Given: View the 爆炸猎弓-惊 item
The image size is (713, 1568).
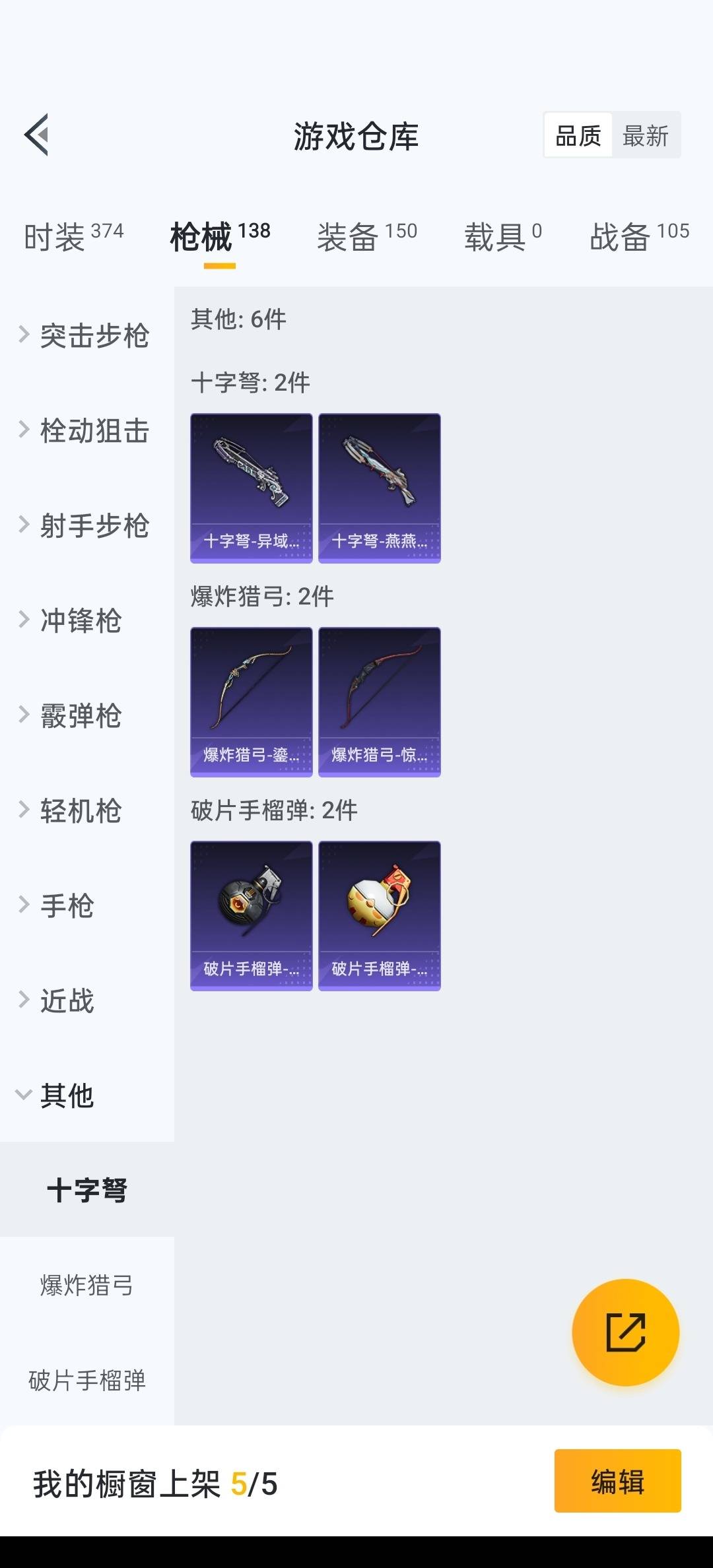Looking at the screenshot, I should 380,702.
